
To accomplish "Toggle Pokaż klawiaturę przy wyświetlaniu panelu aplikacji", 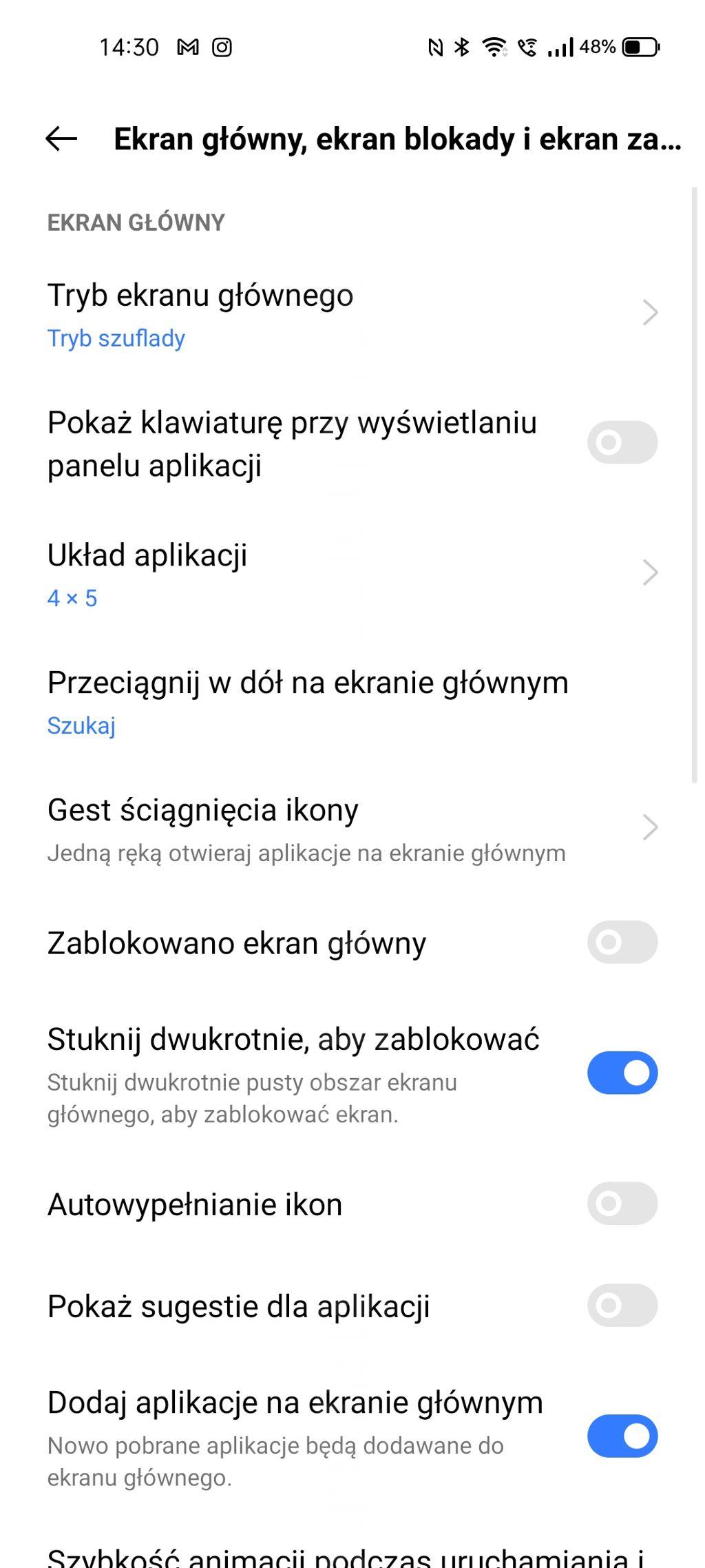I will (x=622, y=442).
